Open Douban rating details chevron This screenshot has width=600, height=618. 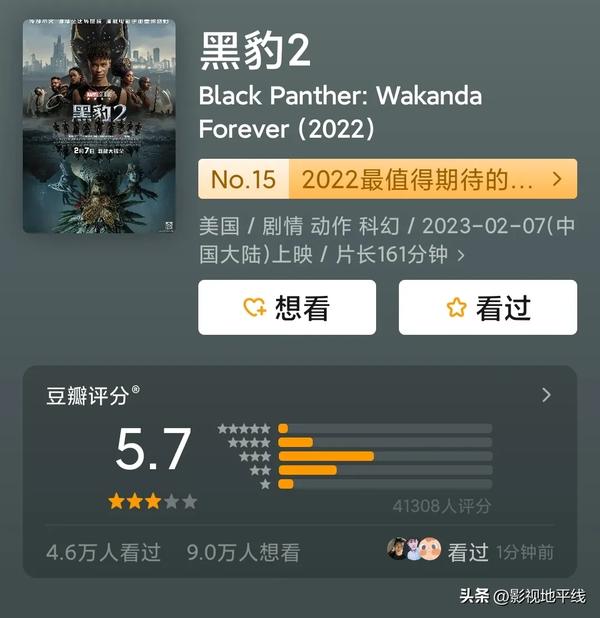[546, 395]
